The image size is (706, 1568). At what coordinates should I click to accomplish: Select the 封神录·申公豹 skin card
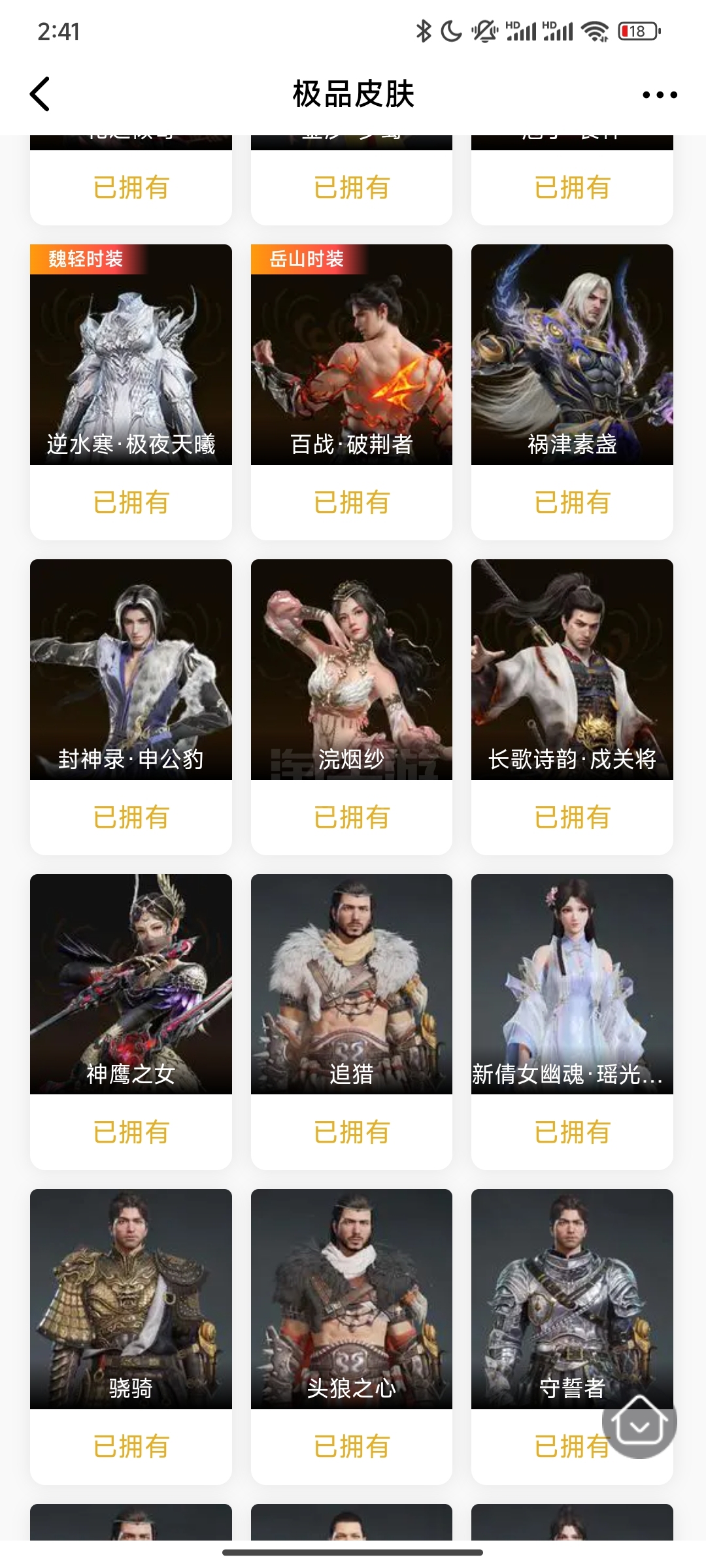click(131, 707)
